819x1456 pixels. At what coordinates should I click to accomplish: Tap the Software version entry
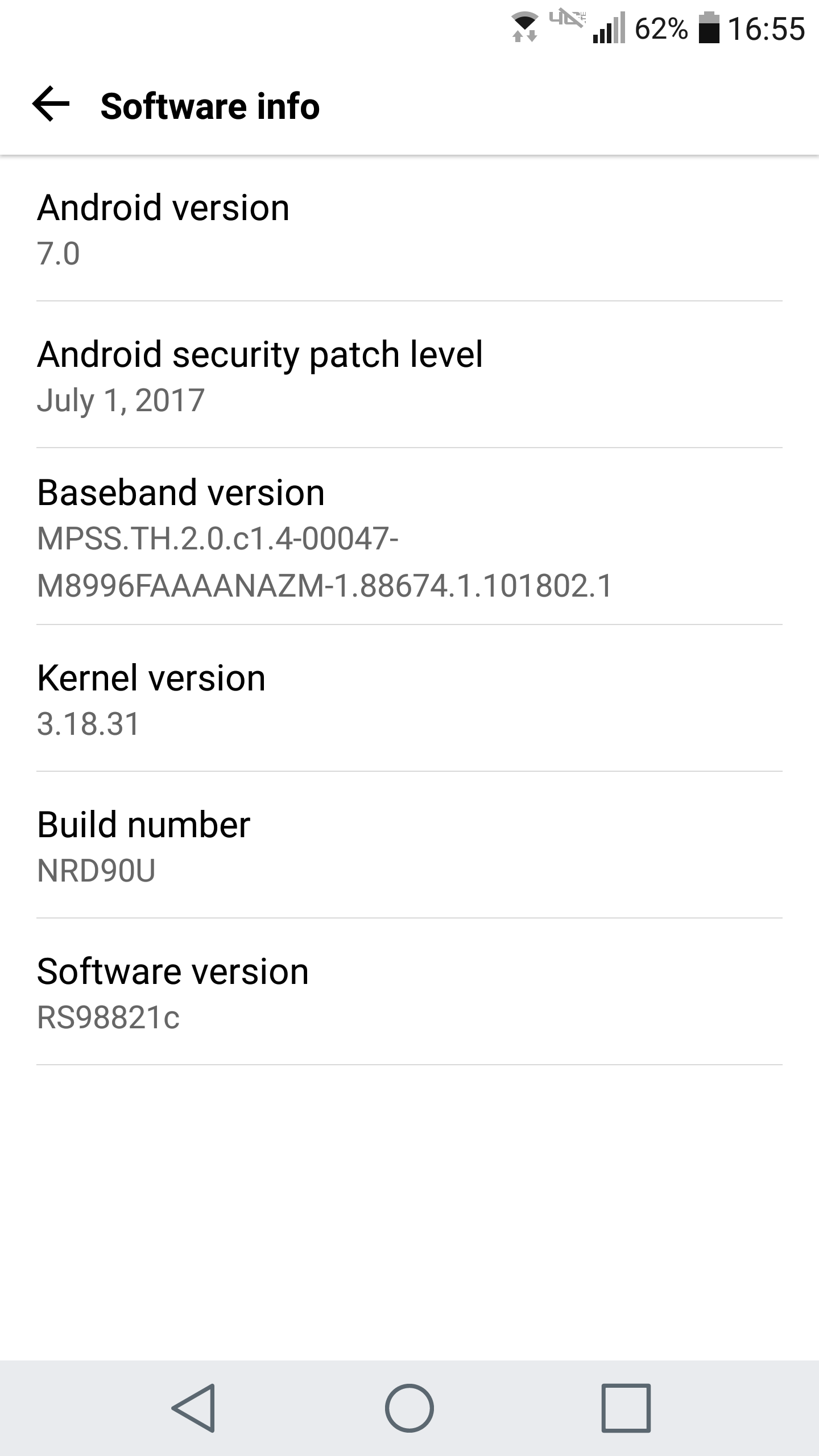click(x=409, y=992)
